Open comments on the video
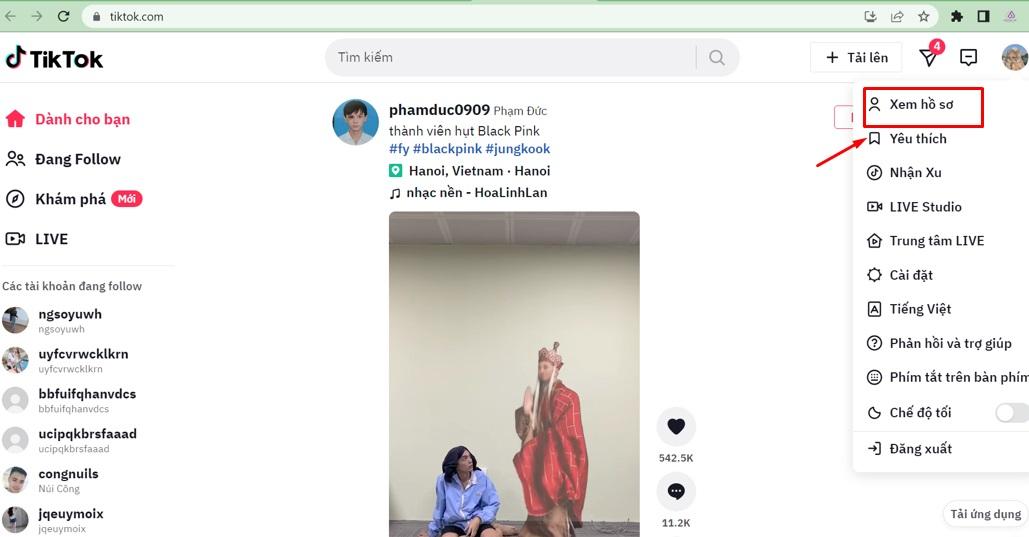The image size is (1029, 537). tap(676, 491)
